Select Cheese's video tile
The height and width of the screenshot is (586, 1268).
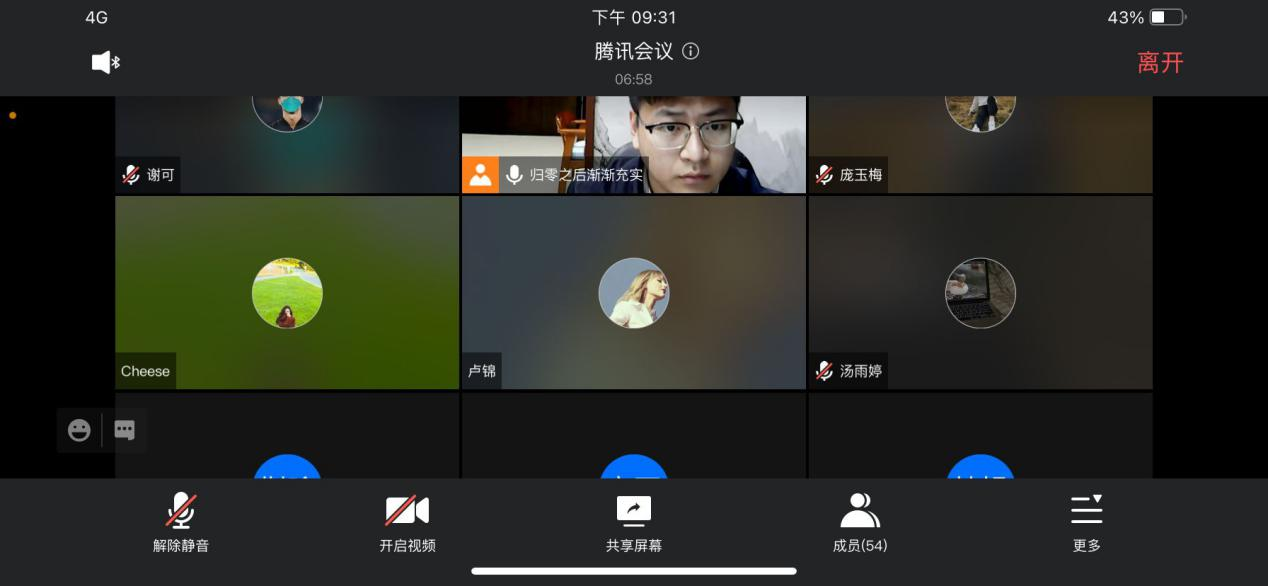point(287,292)
